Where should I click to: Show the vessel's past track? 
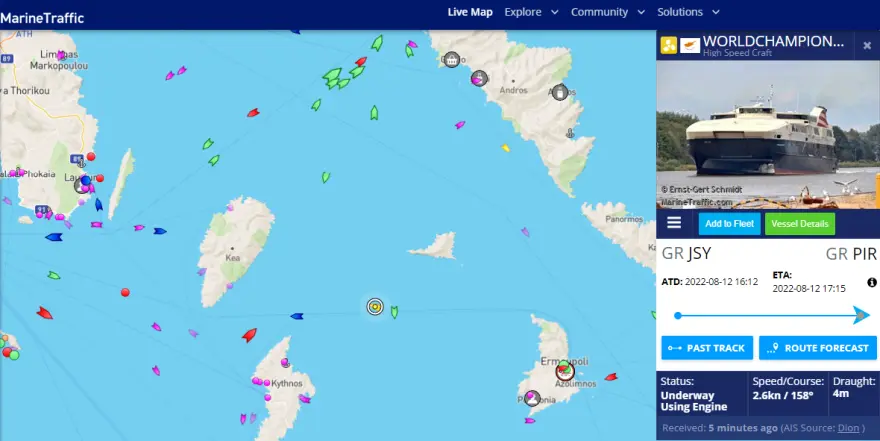pos(707,348)
